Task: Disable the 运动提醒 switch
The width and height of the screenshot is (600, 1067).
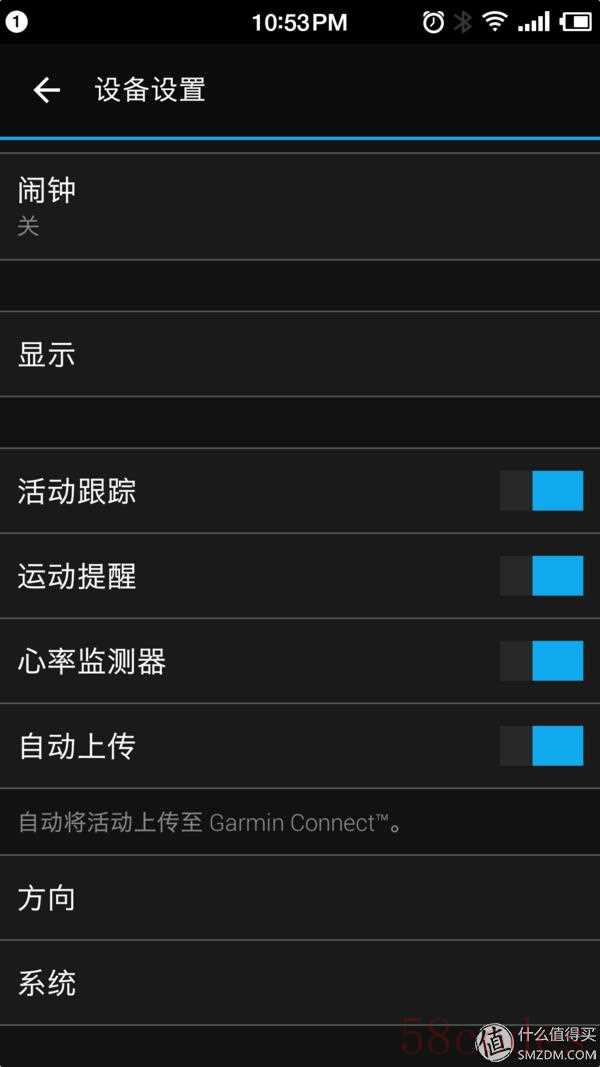Action: click(x=541, y=576)
